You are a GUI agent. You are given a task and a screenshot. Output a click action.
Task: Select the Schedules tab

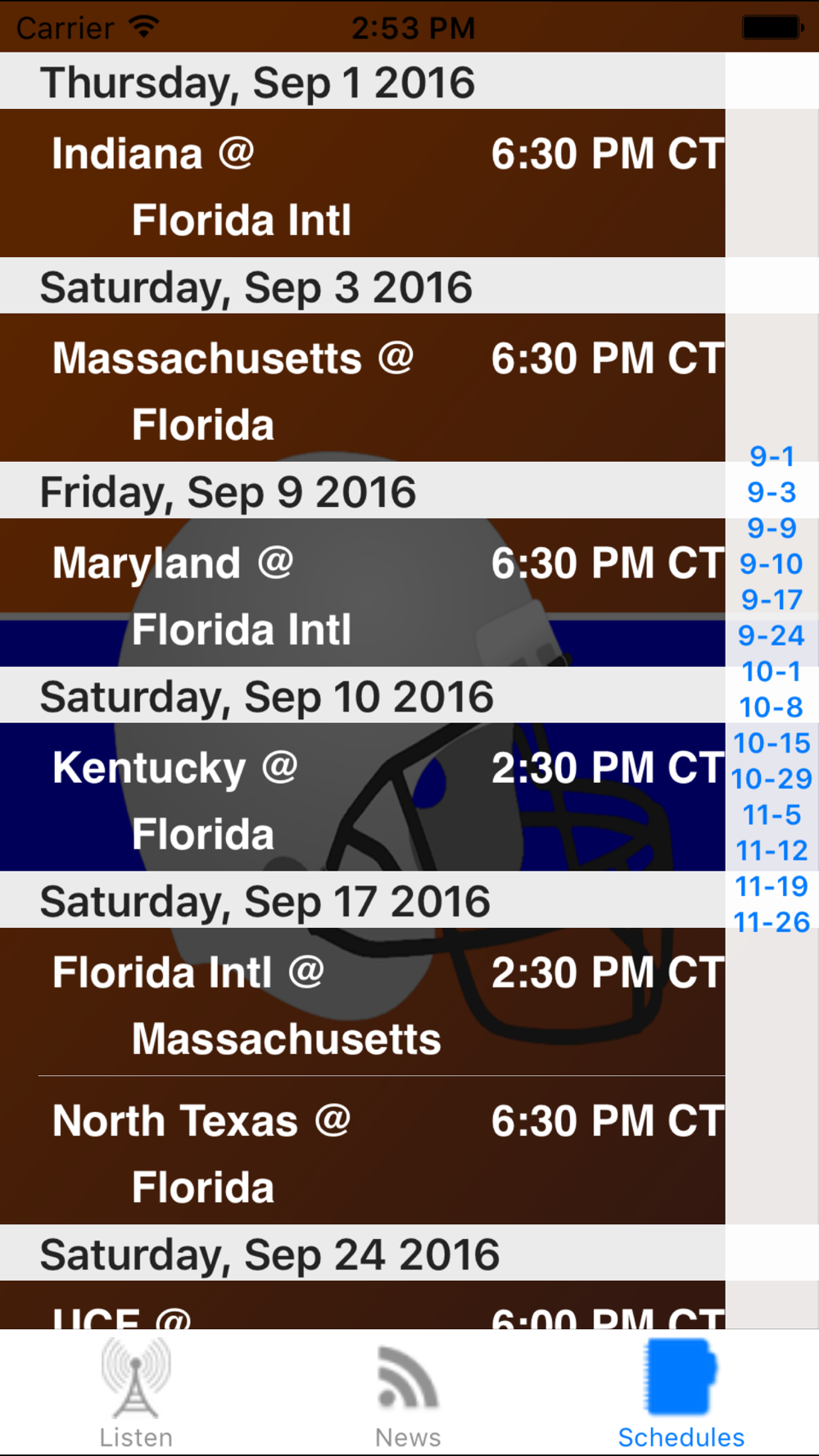[x=681, y=1392]
